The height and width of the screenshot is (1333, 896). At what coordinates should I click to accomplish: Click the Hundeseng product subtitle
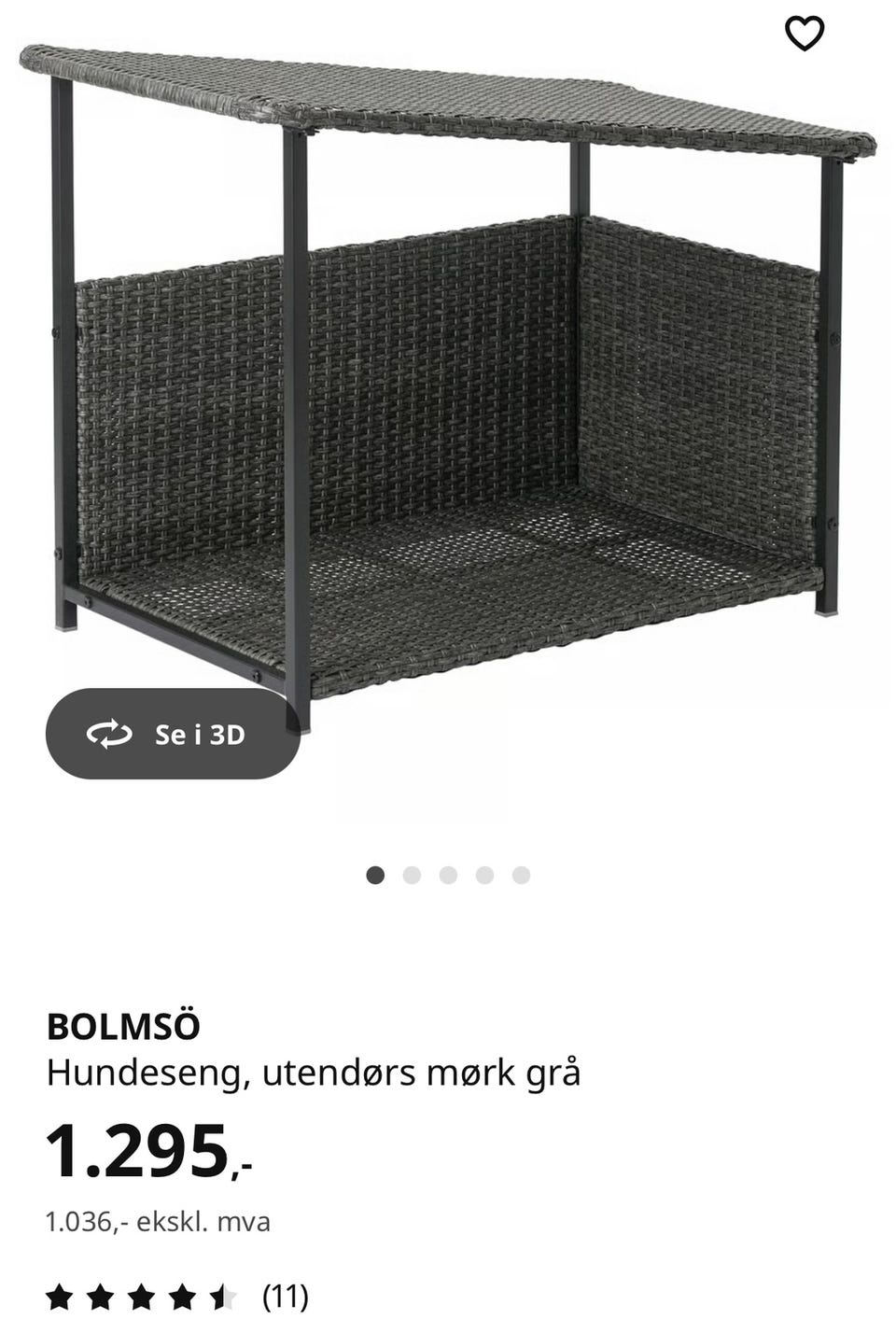(x=315, y=1073)
